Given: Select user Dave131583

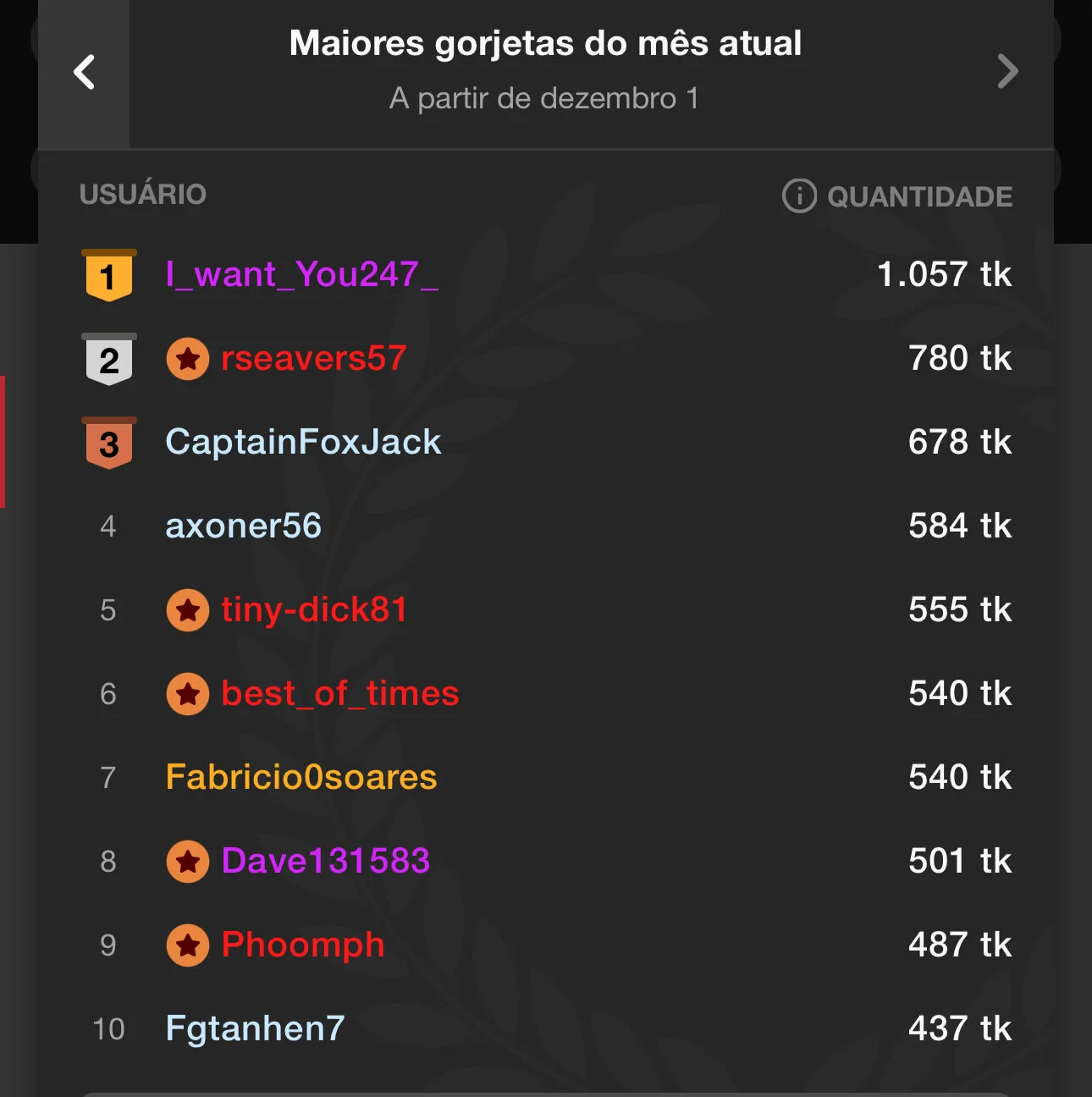Looking at the screenshot, I should point(326,861).
